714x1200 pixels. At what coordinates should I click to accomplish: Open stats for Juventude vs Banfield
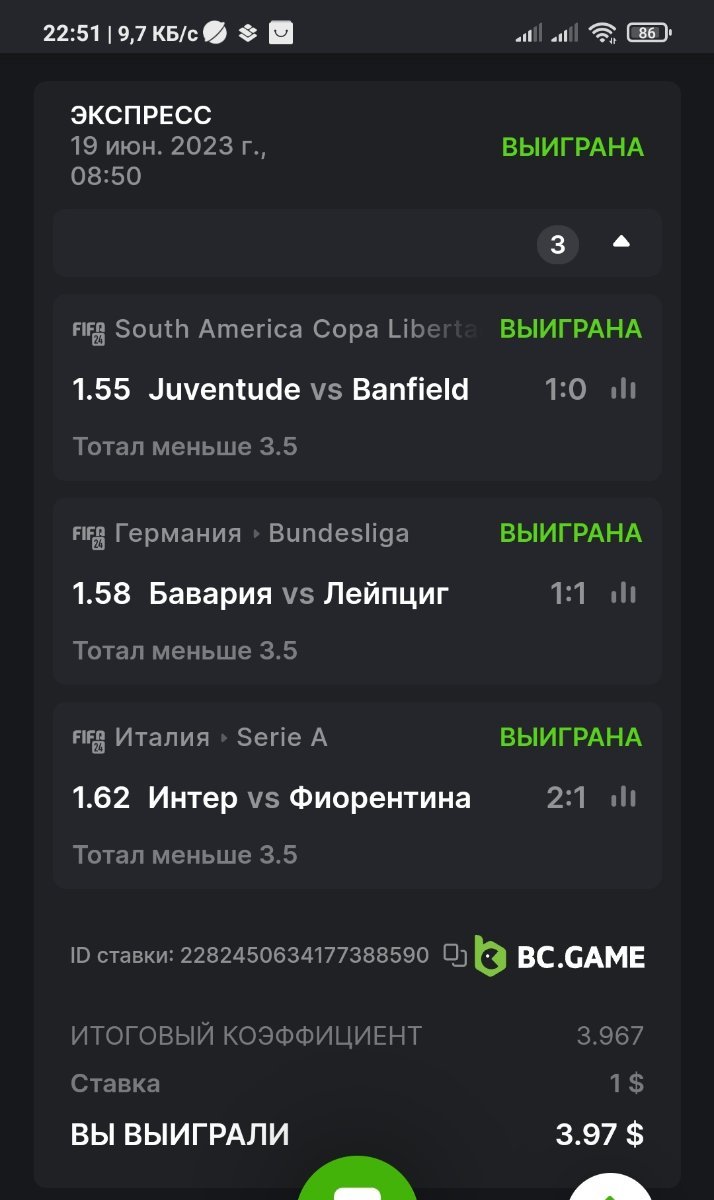tap(623, 389)
